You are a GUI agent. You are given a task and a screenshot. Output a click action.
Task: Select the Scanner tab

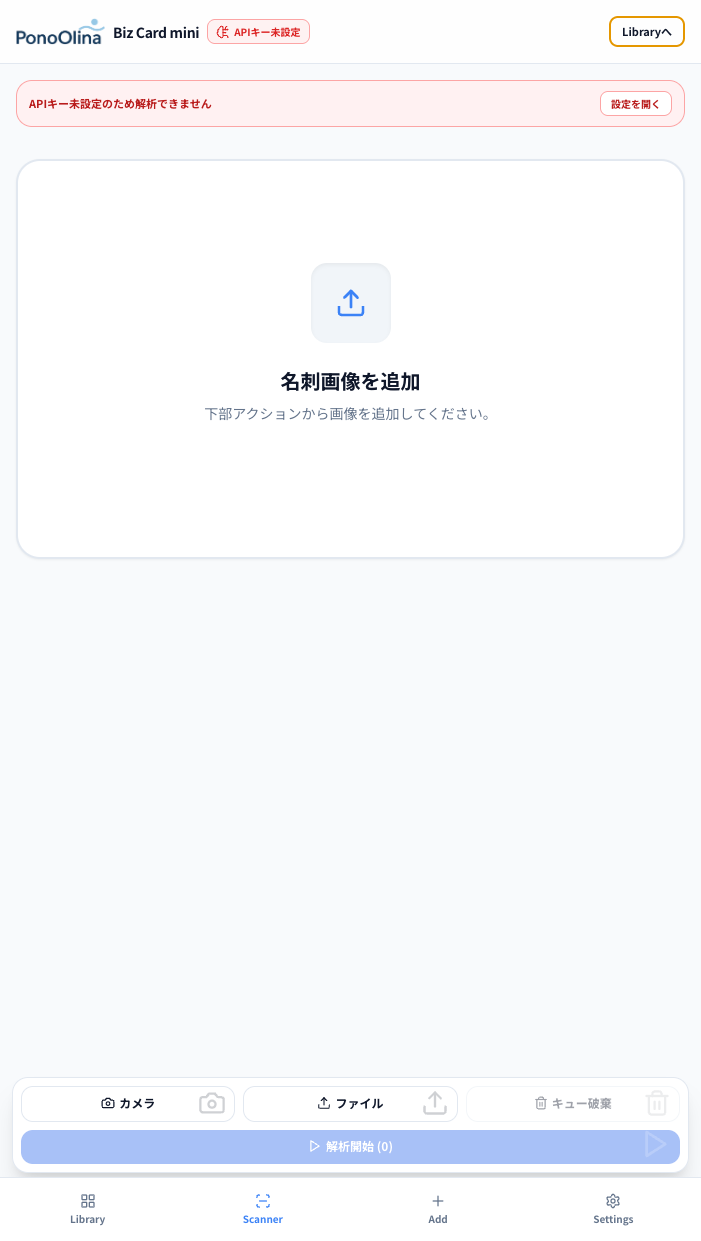[263, 1209]
